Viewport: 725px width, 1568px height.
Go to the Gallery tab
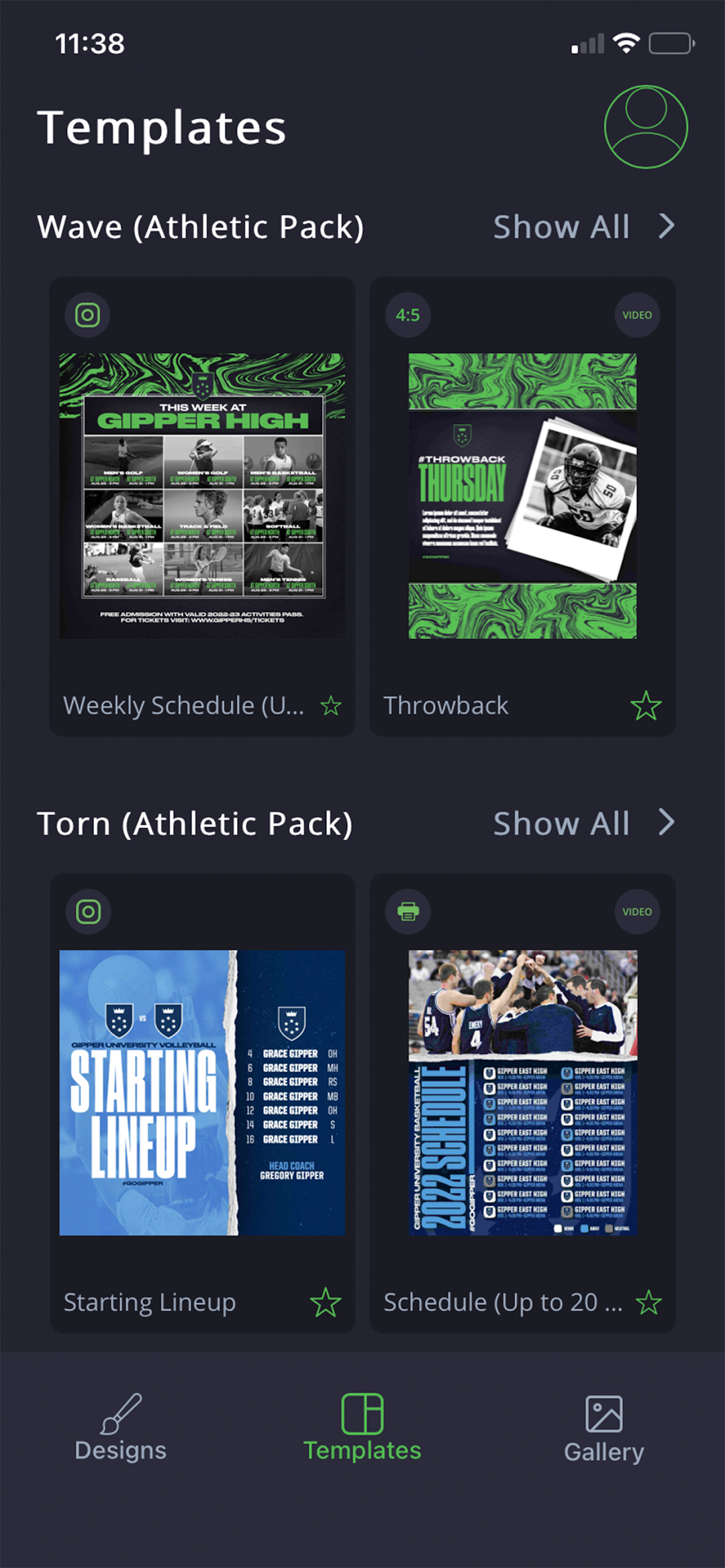pyautogui.click(x=603, y=1428)
